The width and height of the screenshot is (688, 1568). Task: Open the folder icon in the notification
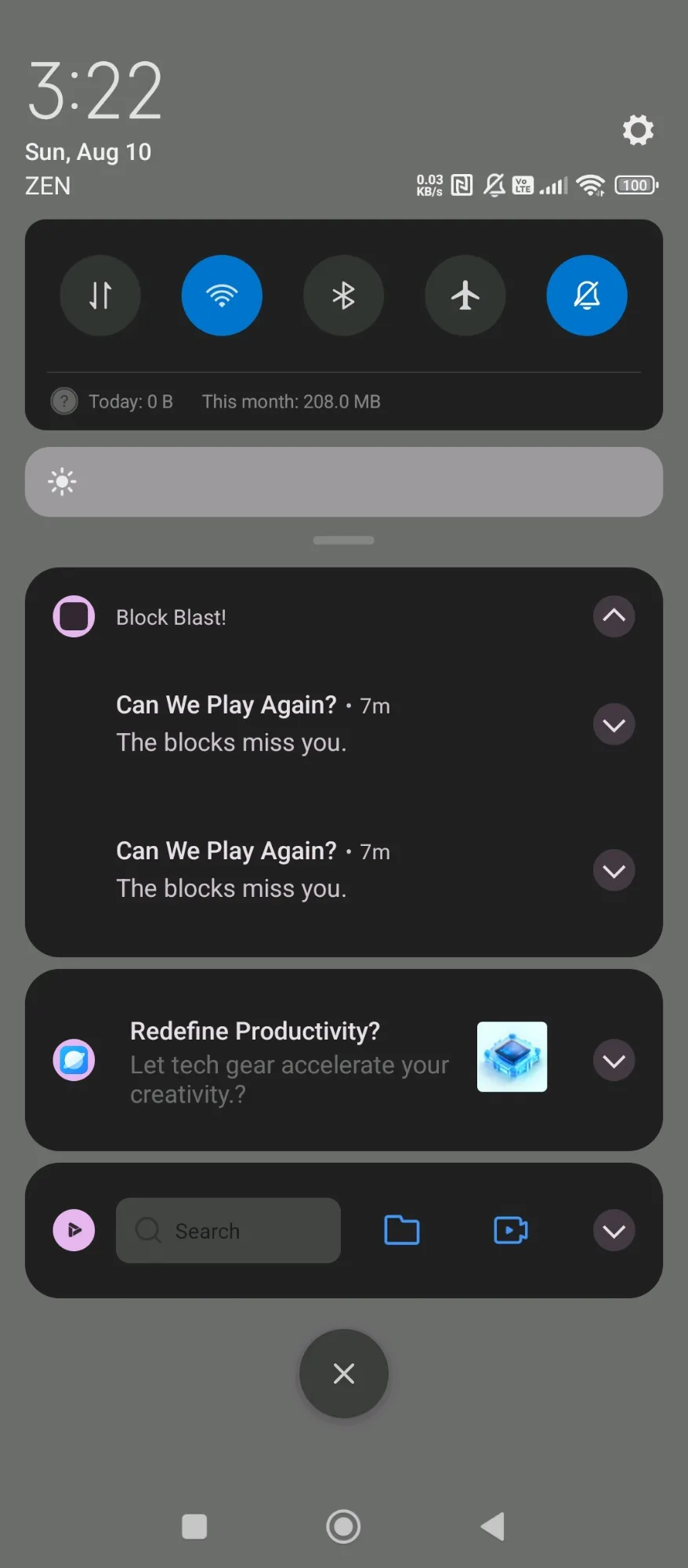402,1230
